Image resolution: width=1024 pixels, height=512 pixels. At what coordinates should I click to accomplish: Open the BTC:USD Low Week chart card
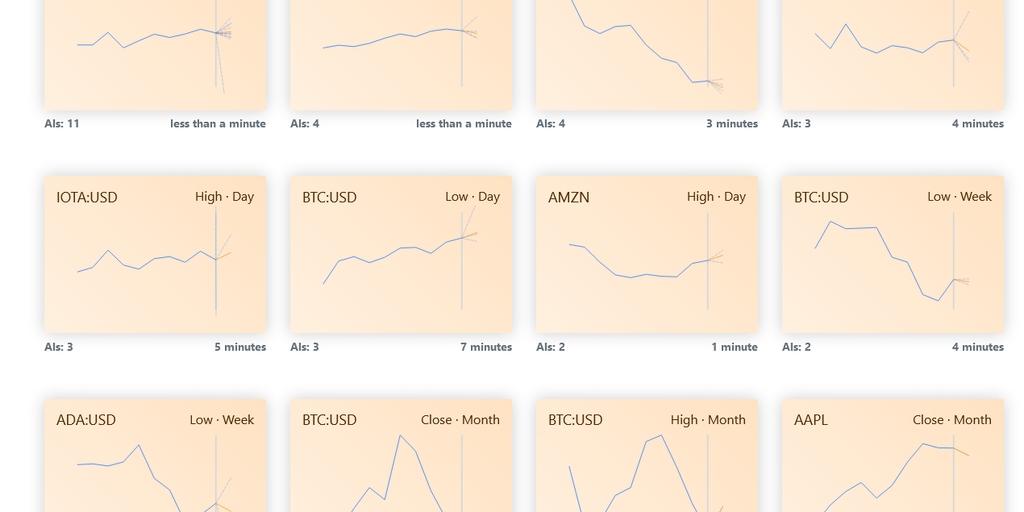893,255
